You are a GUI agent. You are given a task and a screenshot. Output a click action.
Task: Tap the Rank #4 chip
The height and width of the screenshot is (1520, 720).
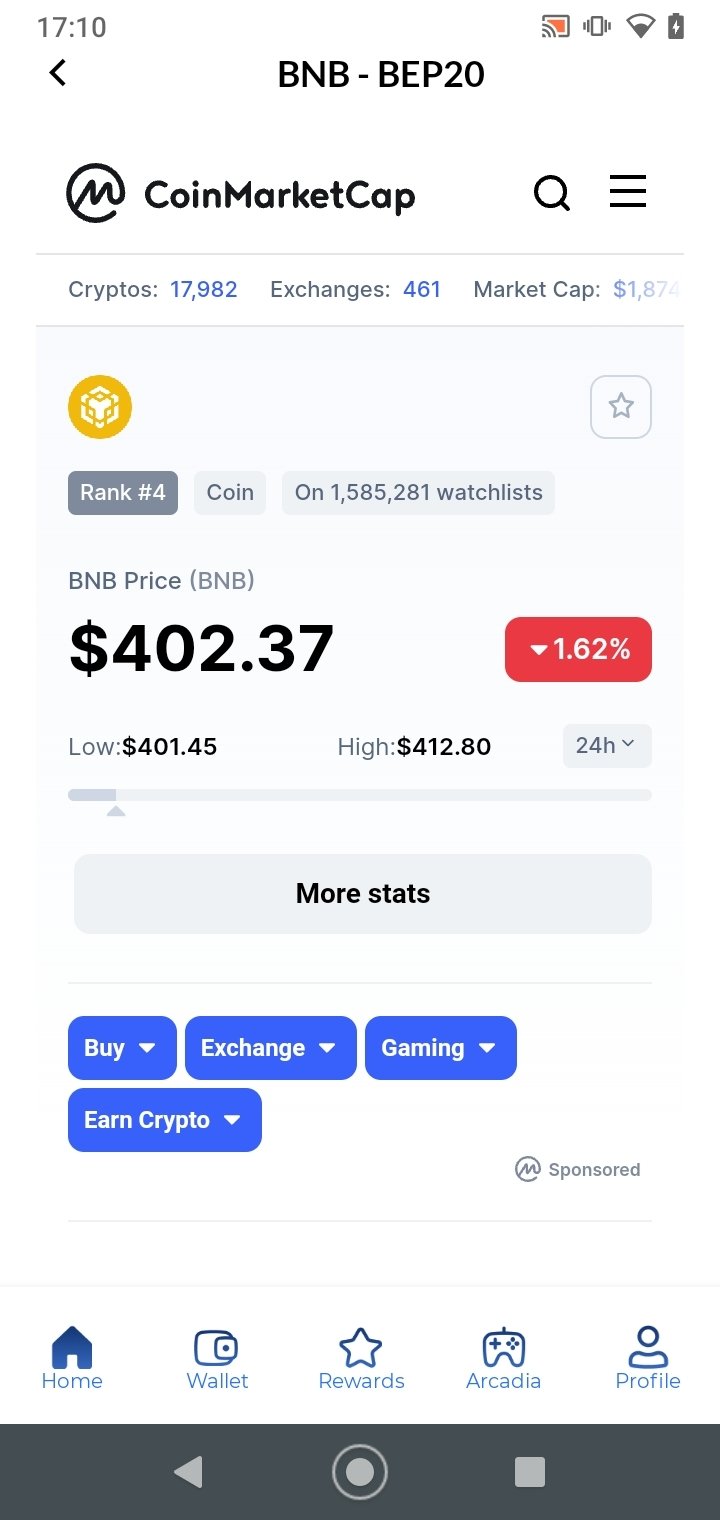point(123,492)
